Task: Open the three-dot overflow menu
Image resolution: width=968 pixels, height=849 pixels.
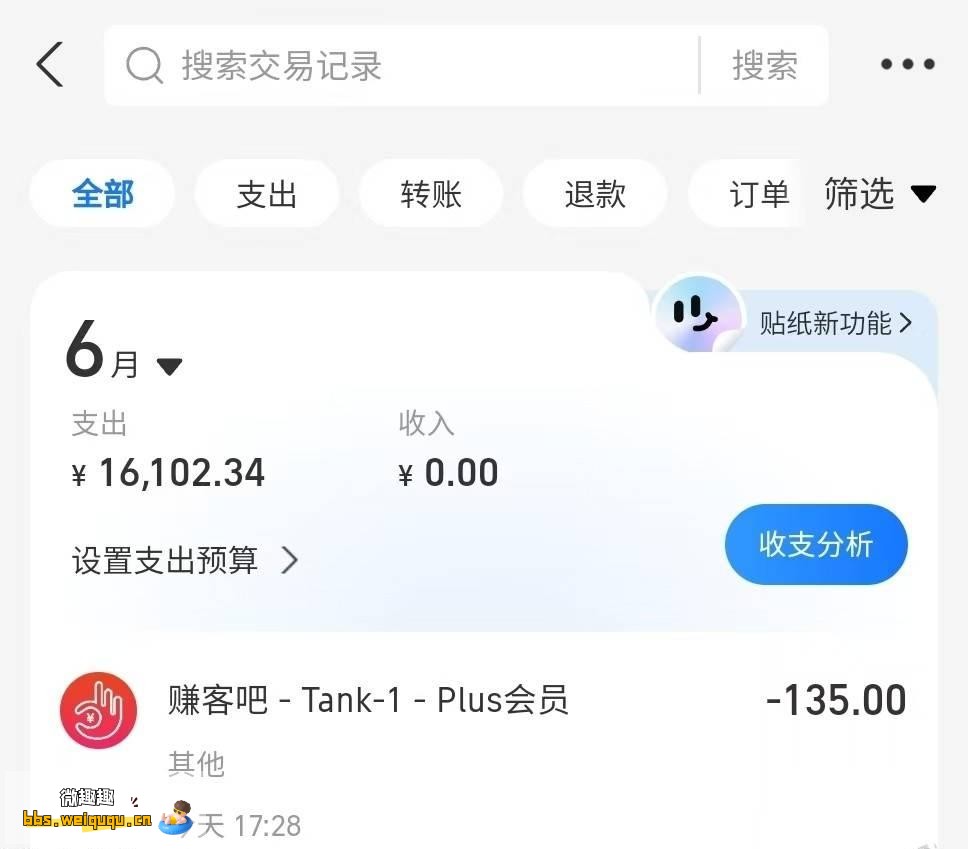Action: pyautogui.click(x=907, y=65)
